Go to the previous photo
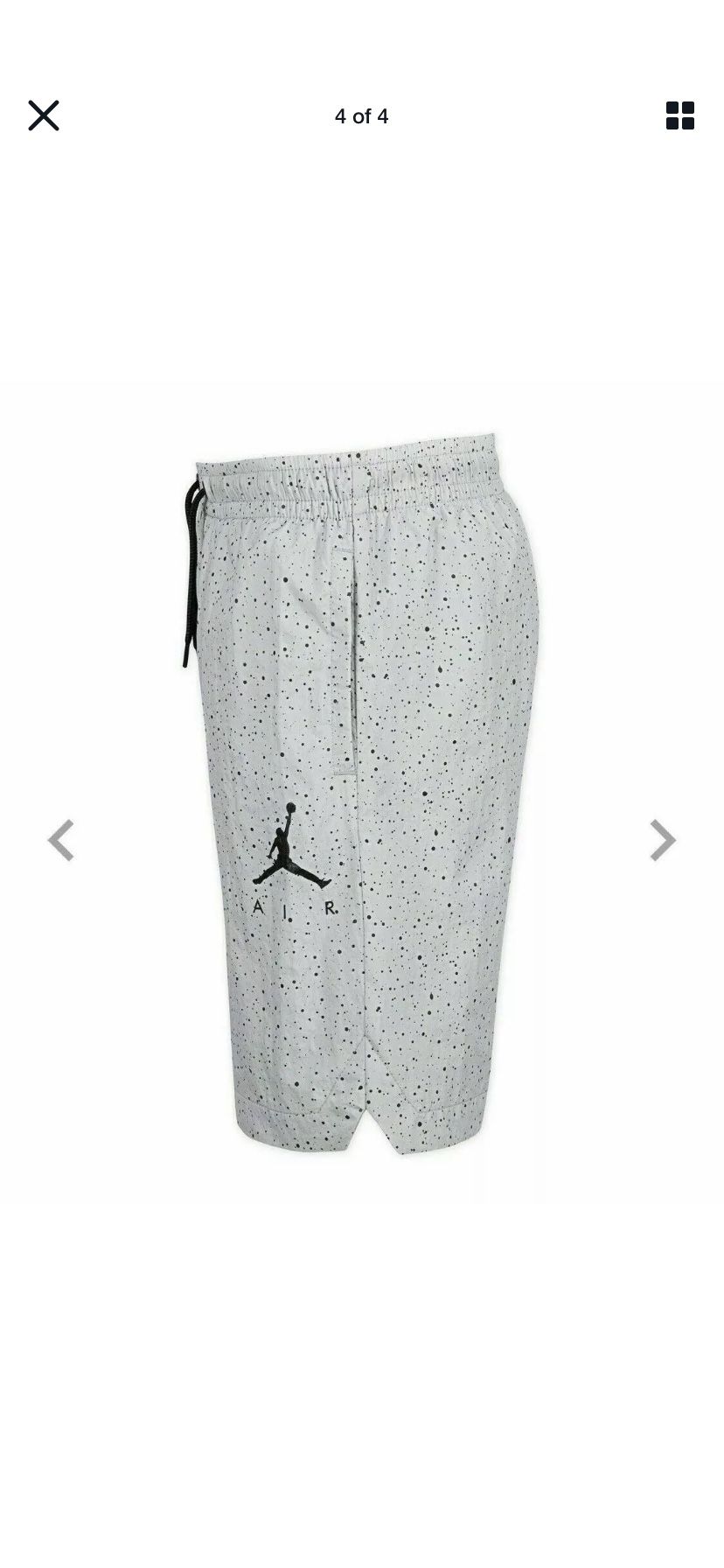The height and width of the screenshot is (1568, 724). [60, 840]
